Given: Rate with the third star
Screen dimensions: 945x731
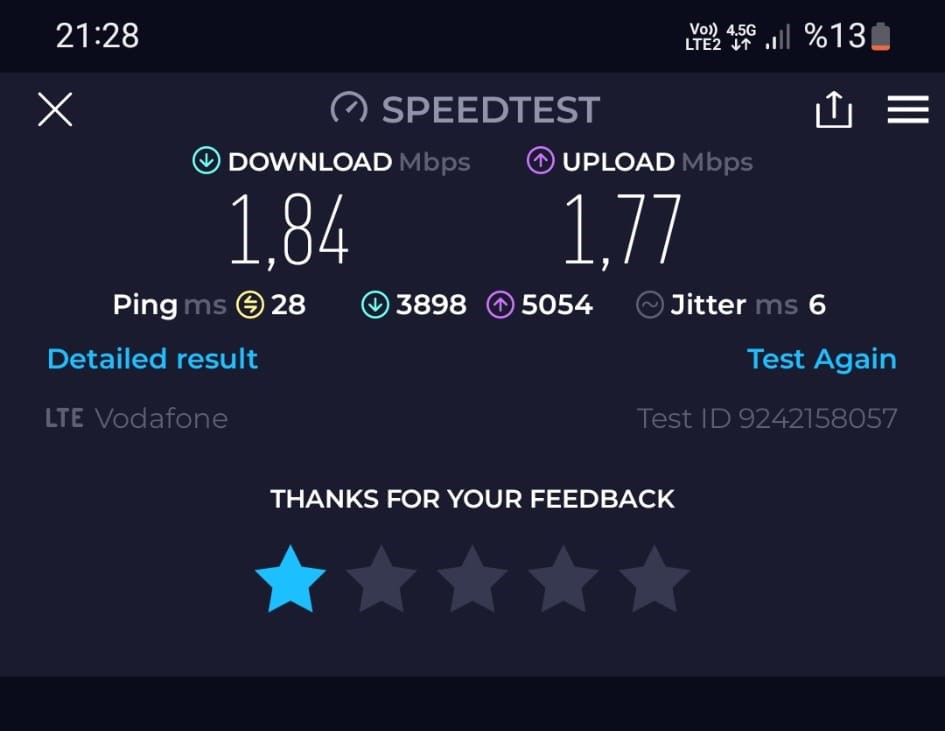Looking at the screenshot, I should click(472, 580).
